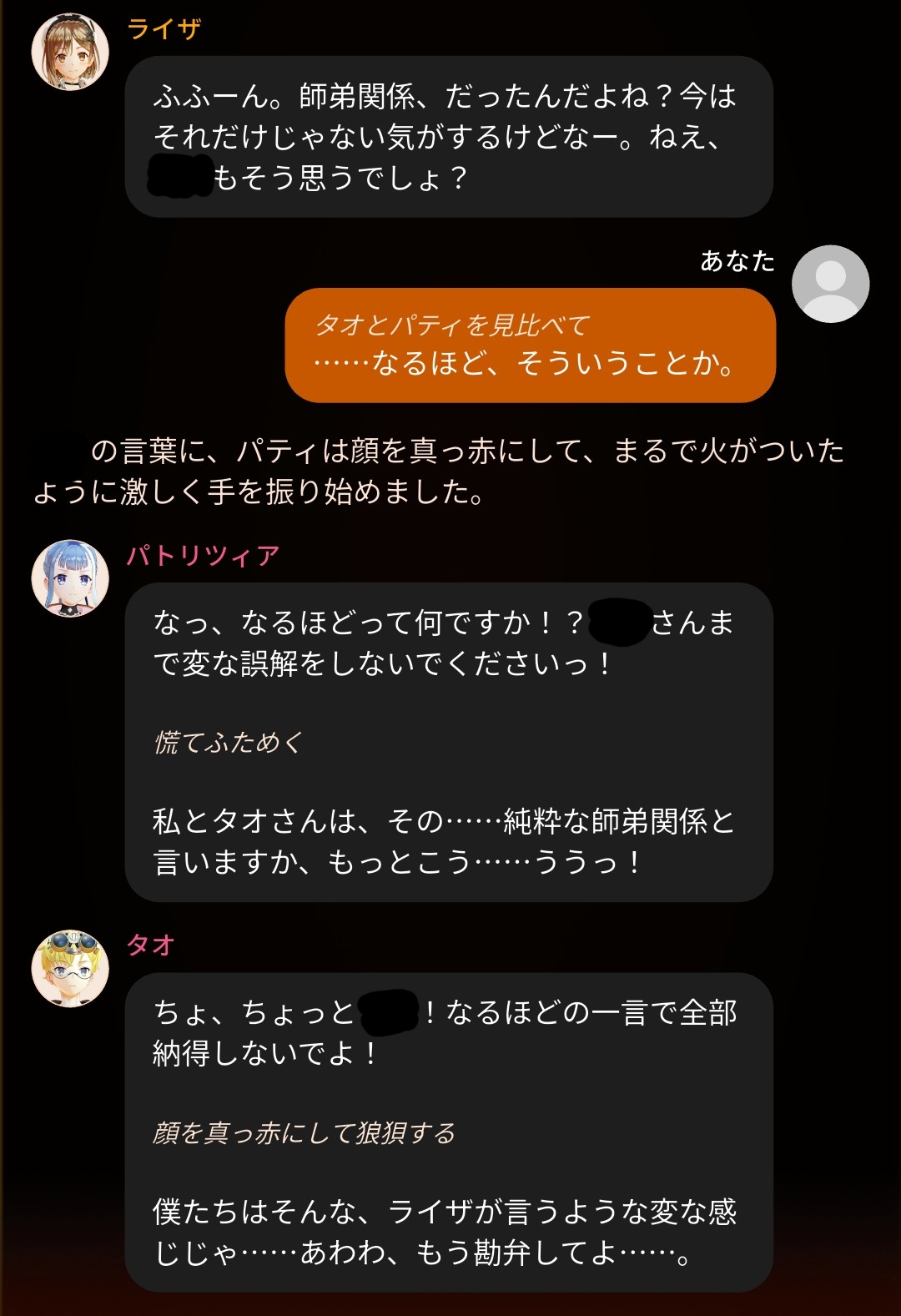Viewport: 901px width, 1316px height.
Task: Open ライザ's profile avatar
Action: click(70, 52)
